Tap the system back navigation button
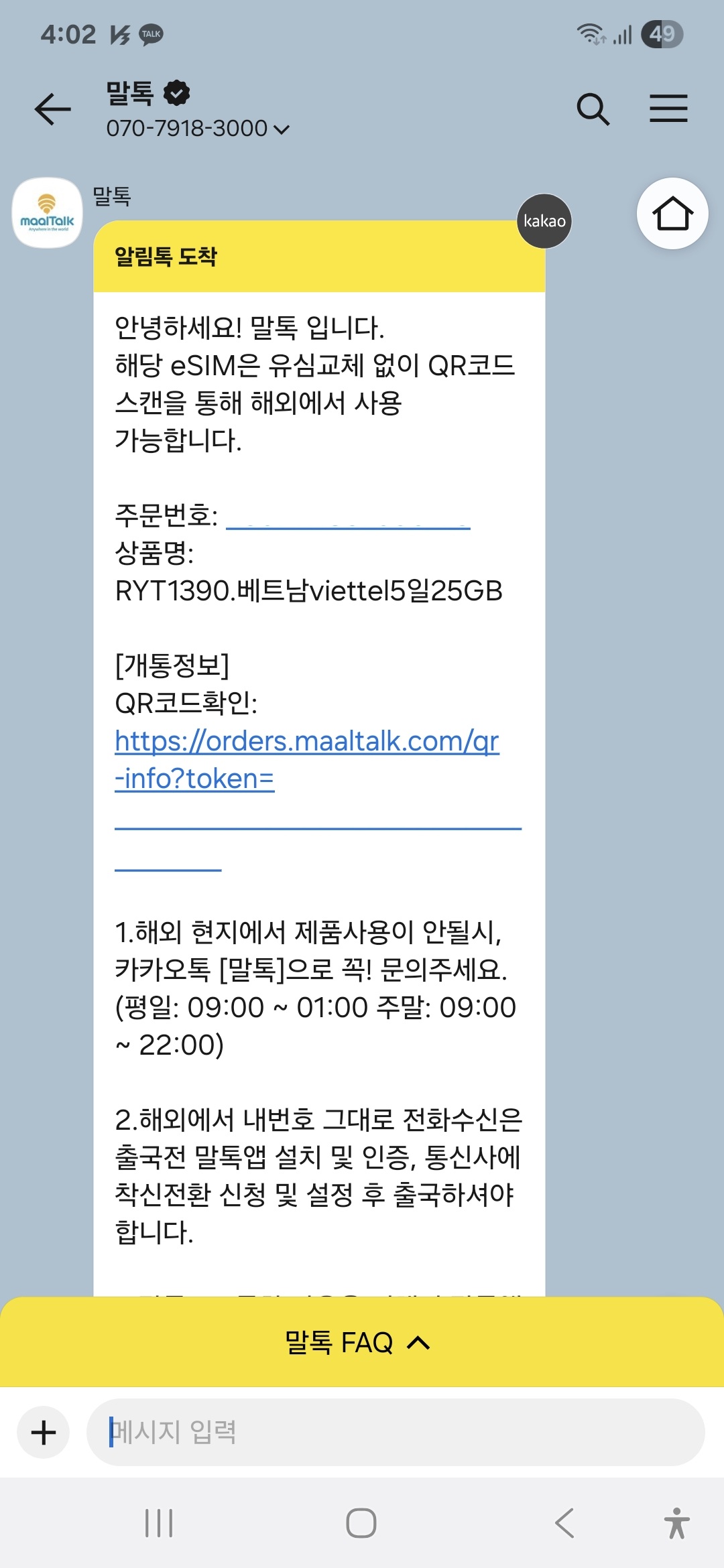 coord(564,1522)
